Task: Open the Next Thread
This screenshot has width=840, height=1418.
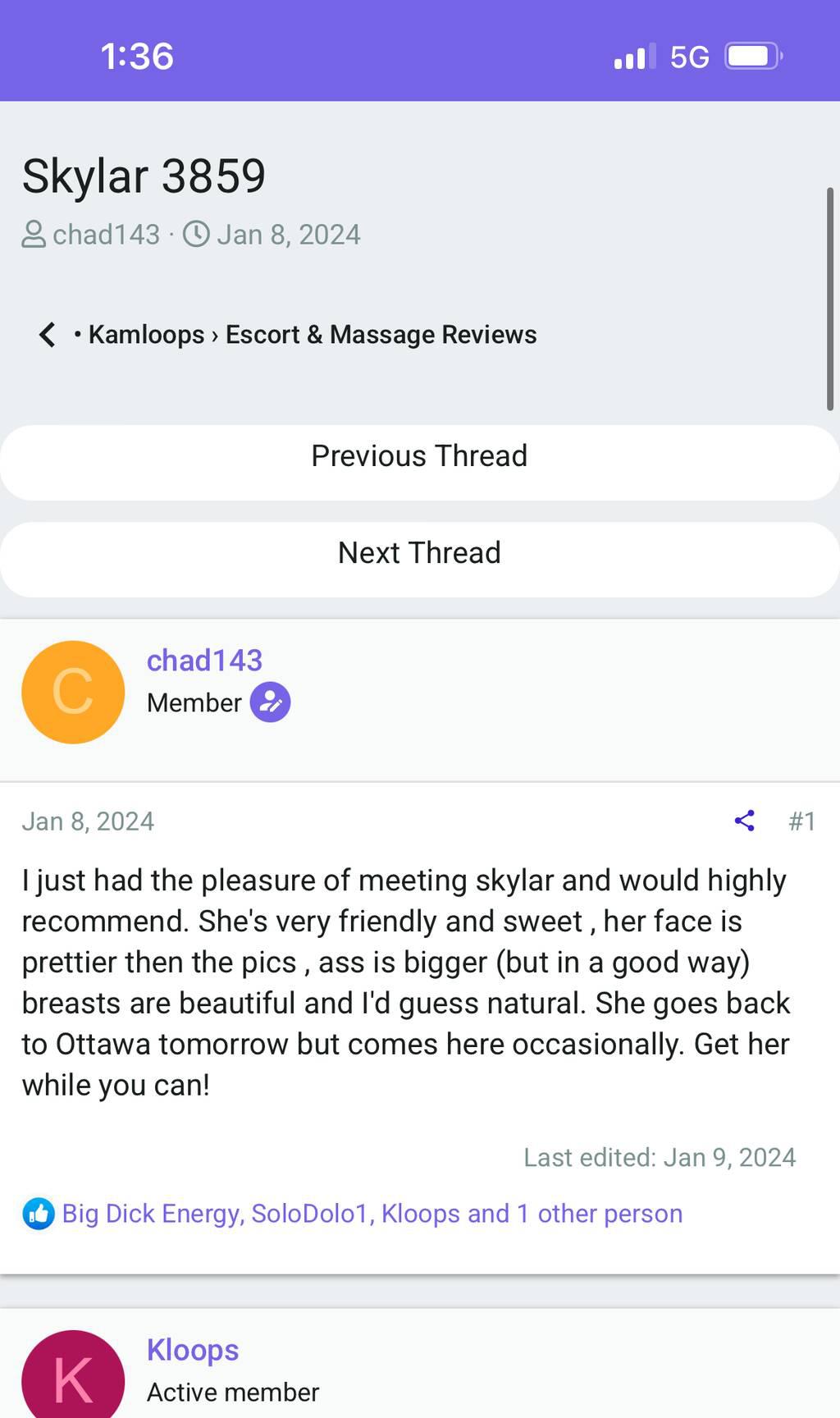Action: pos(419,553)
